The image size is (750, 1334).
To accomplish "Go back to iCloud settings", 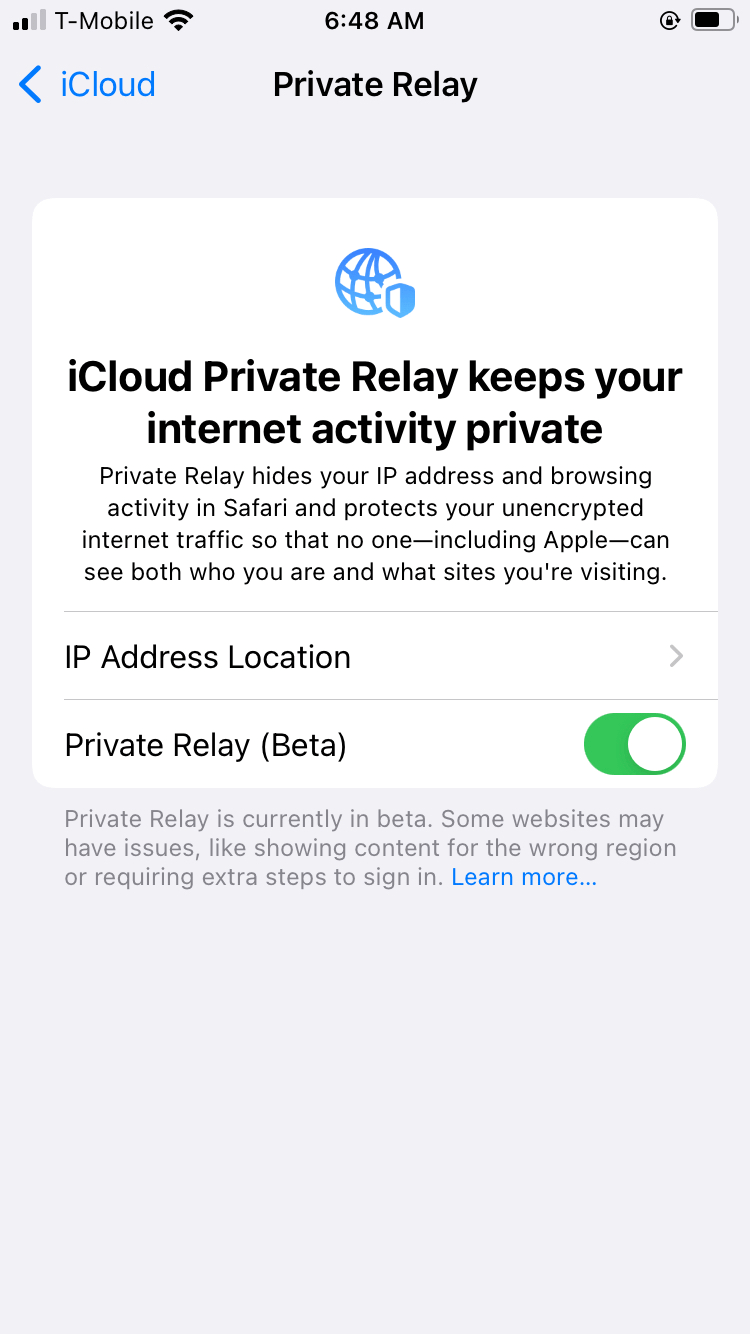I will click(88, 85).
